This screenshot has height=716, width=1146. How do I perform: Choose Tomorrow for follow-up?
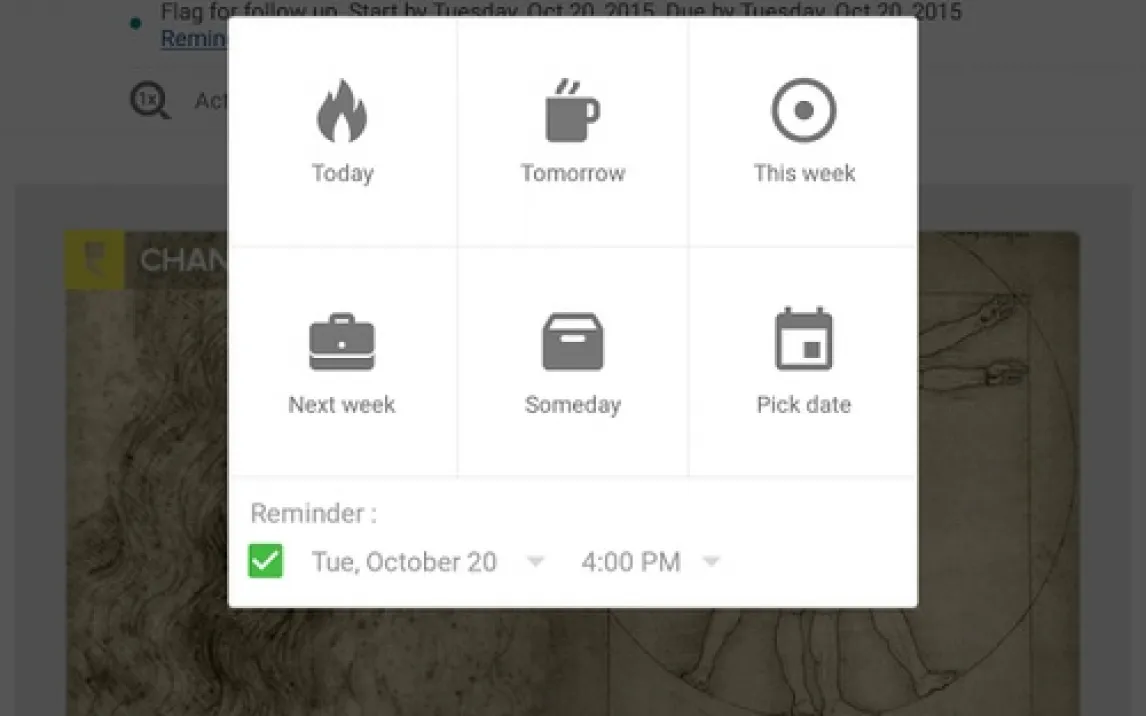(x=572, y=133)
